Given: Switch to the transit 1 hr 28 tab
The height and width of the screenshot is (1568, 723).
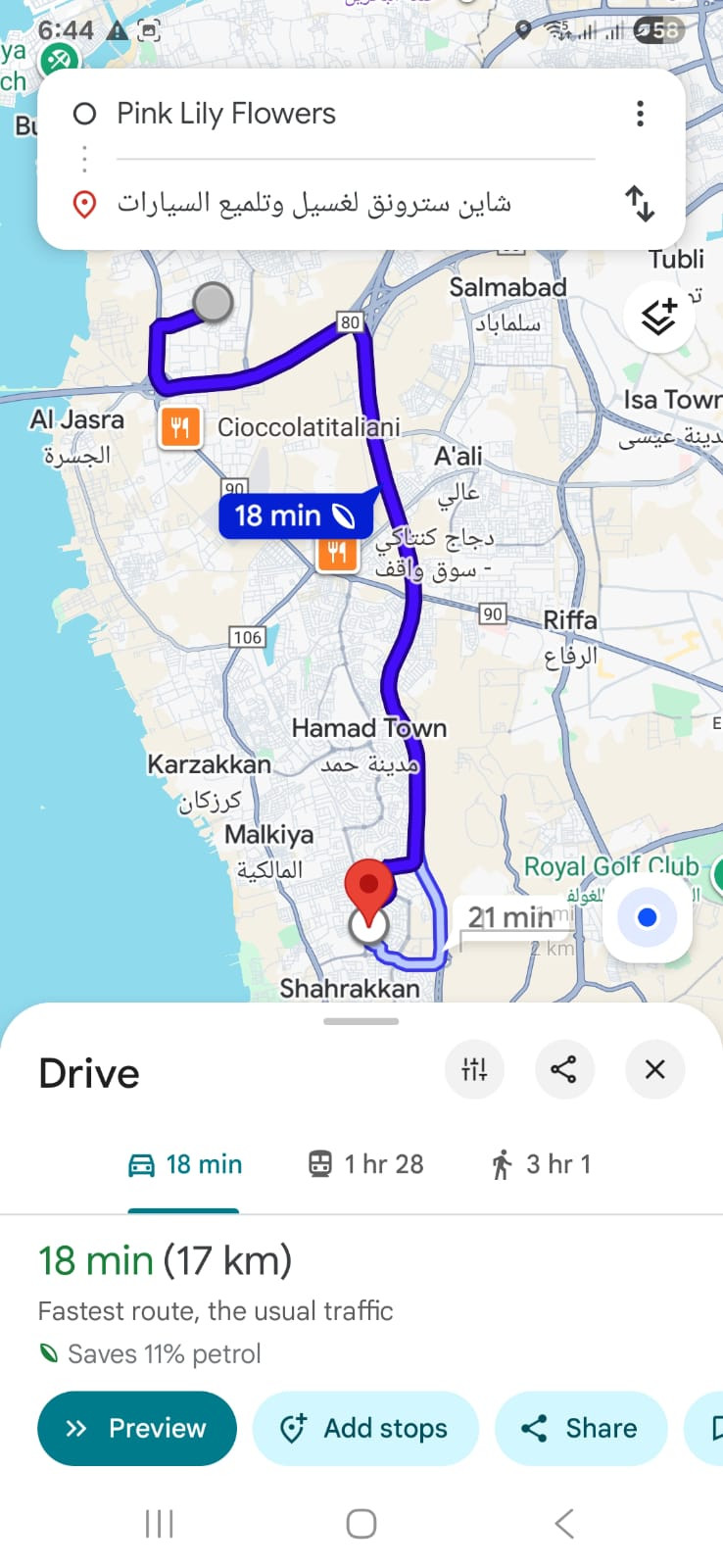Looking at the screenshot, I should pyautogui.click(x=365, y=1164).
